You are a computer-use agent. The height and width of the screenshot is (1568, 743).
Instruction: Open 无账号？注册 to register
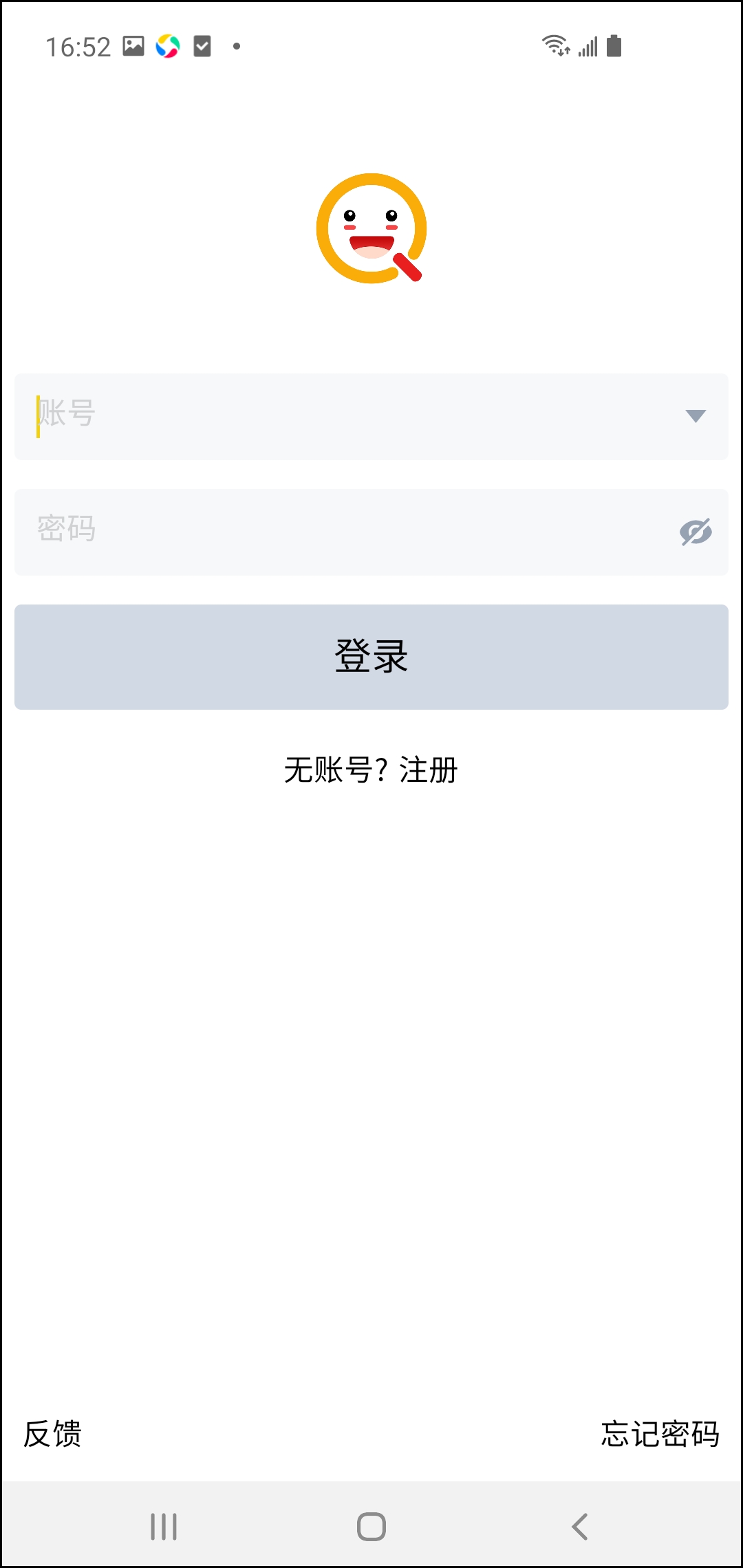371,770
